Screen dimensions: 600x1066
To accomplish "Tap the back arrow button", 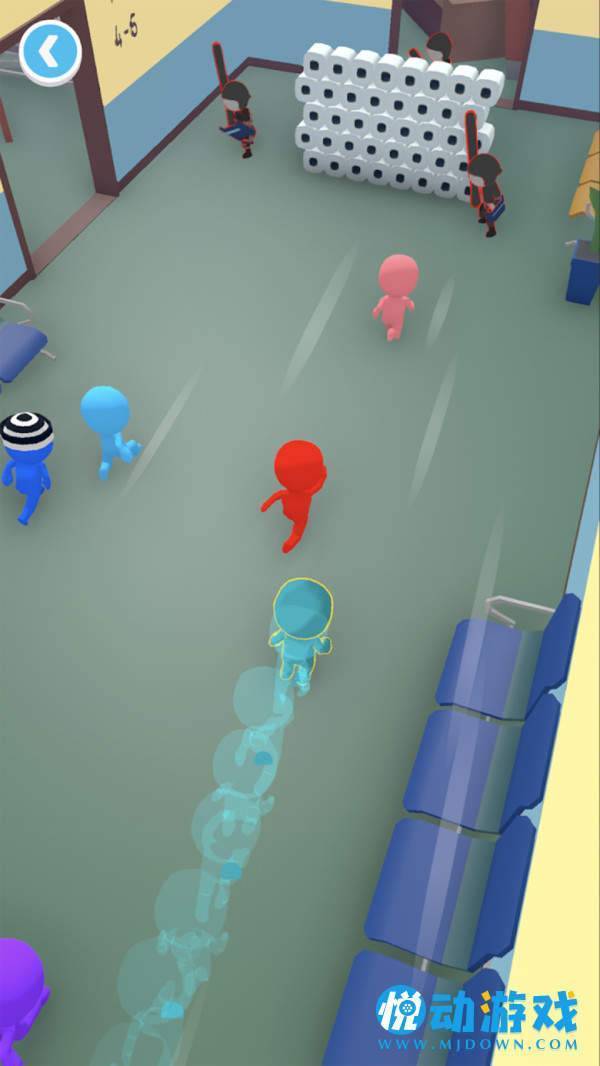I will [x=50, y=50].
